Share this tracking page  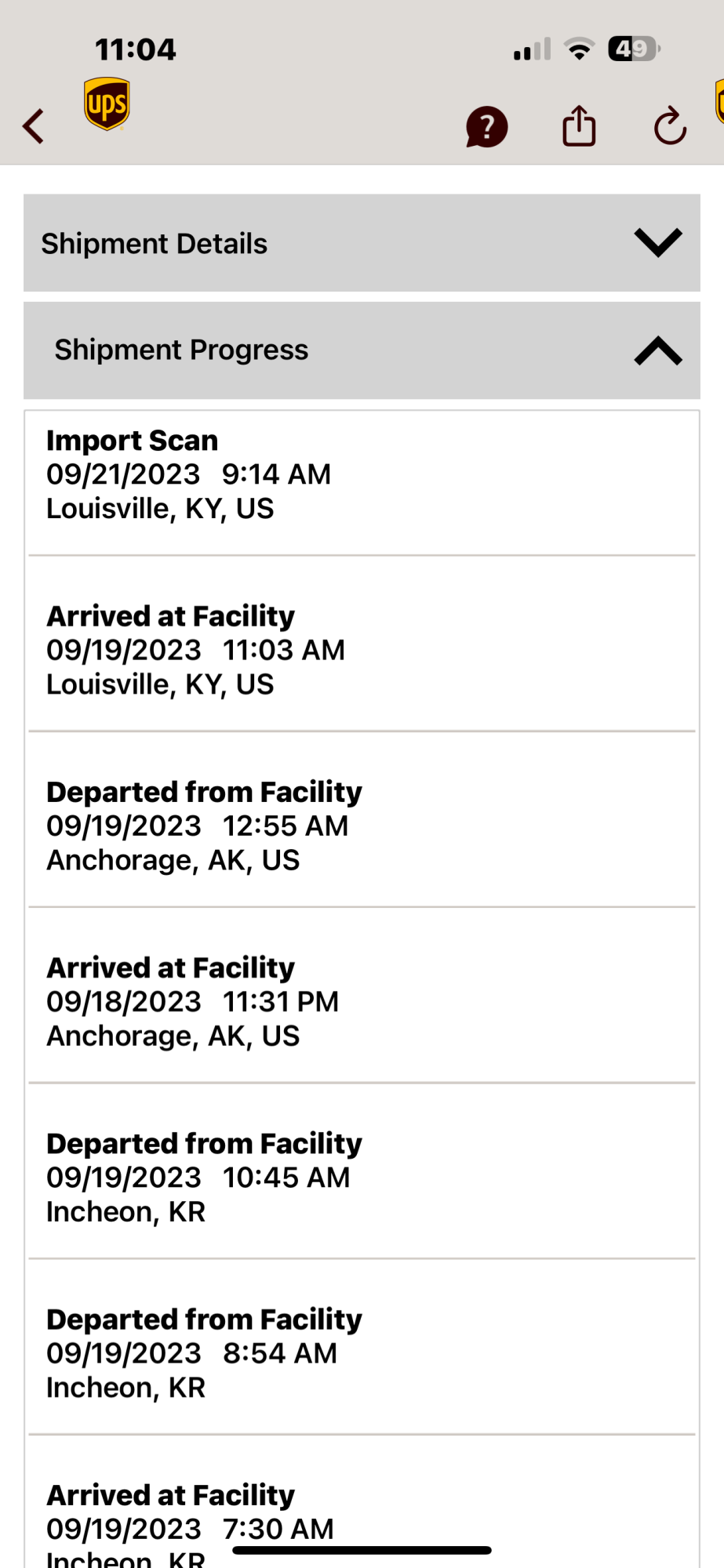[579, 126]
